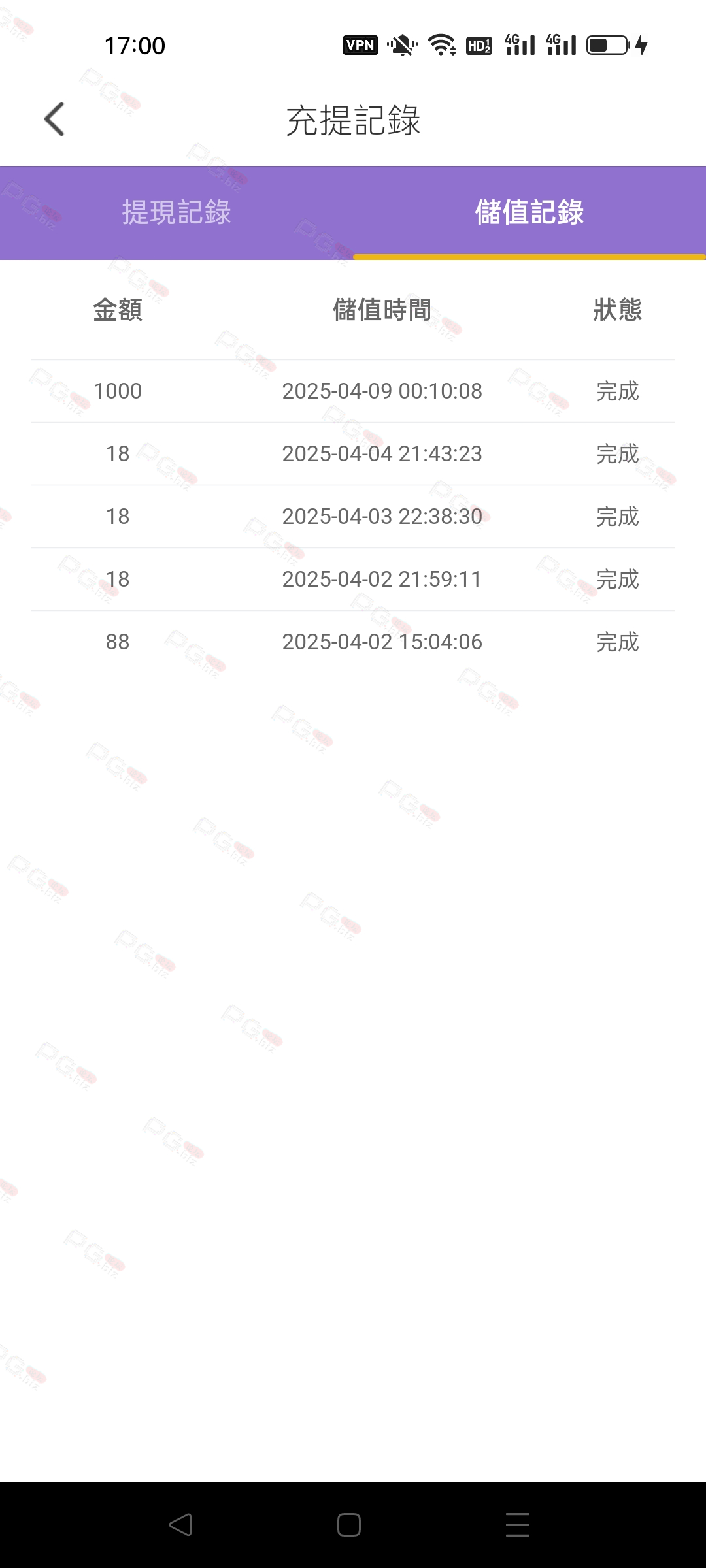
Task: Switch to the 提現記錄 tab
Action: [x=176, y=213]
